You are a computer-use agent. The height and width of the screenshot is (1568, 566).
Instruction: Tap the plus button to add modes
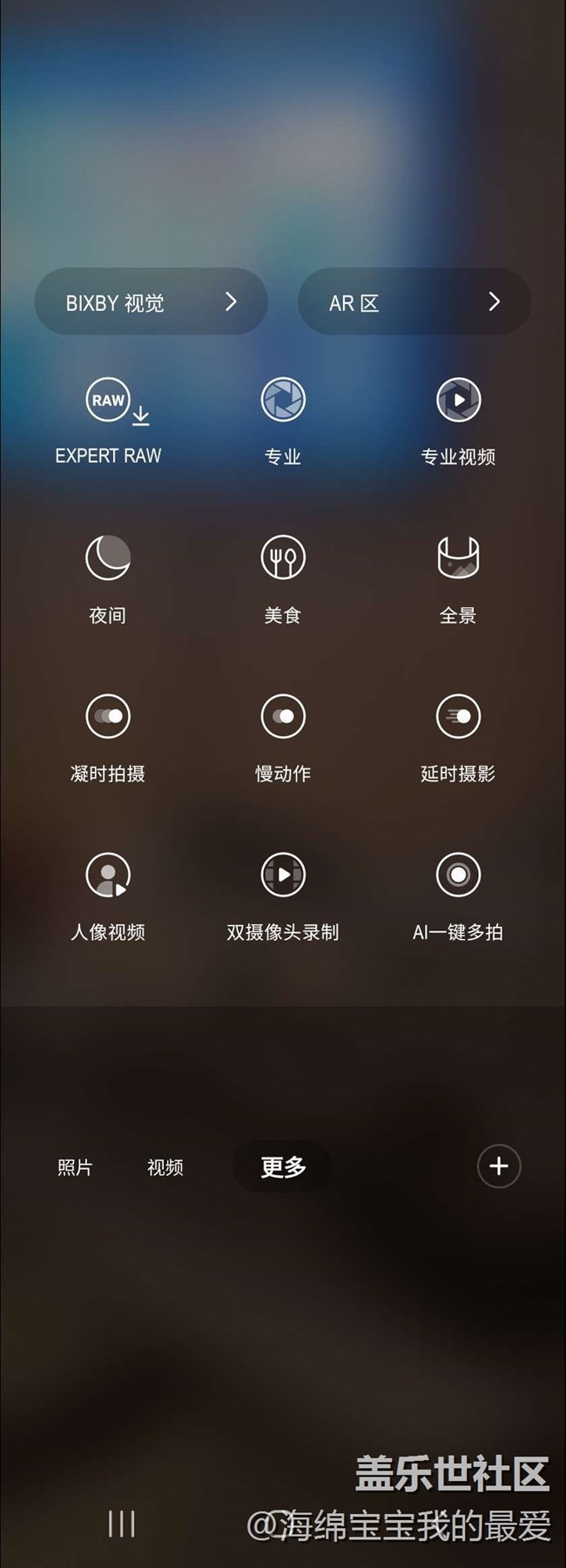(499, 1166)
